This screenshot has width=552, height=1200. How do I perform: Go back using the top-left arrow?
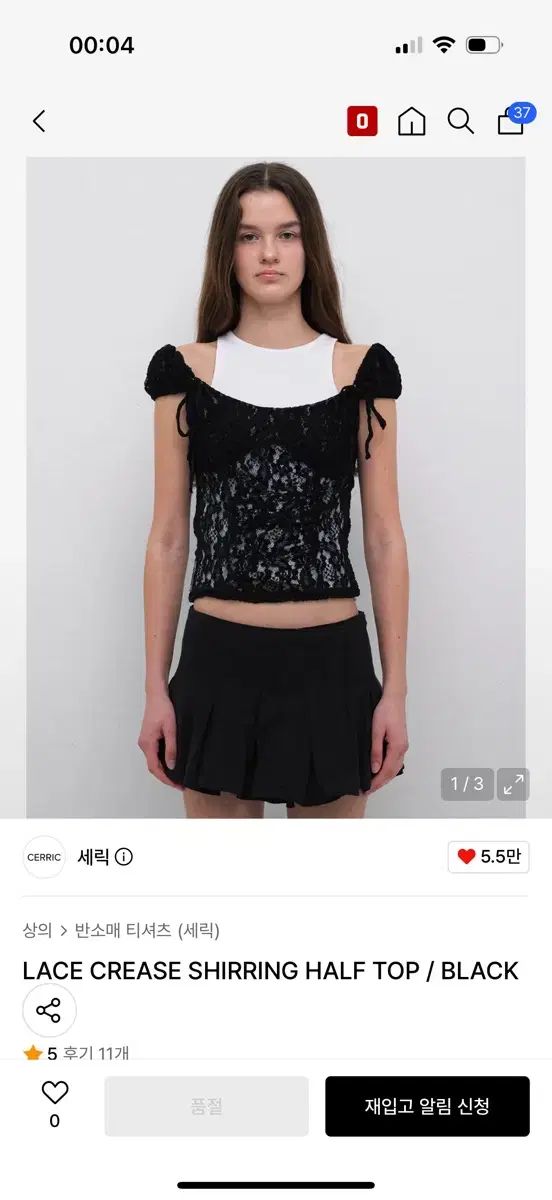click(39, 122)
